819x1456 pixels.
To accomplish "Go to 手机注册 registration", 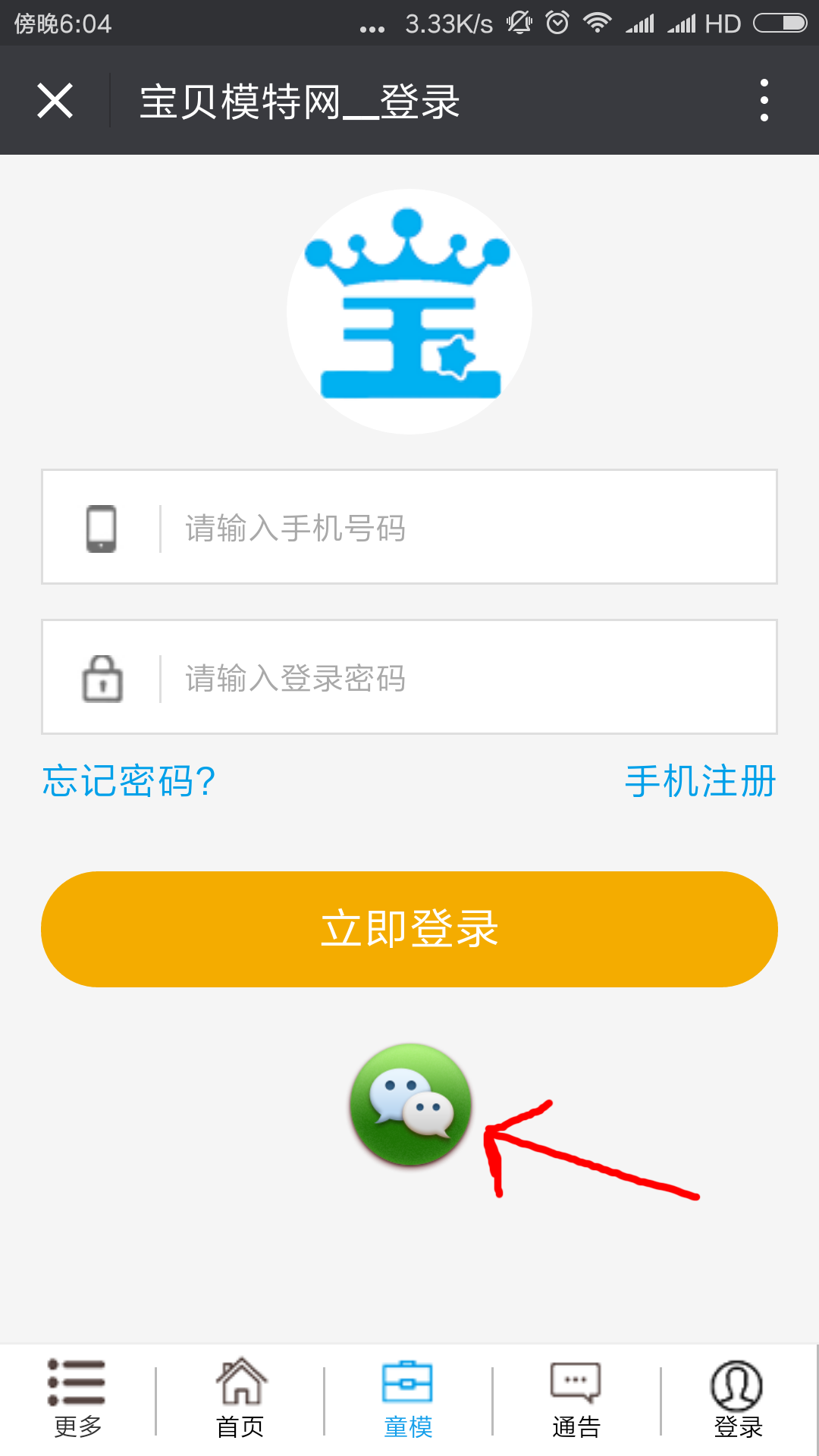I will pos(700,781).
